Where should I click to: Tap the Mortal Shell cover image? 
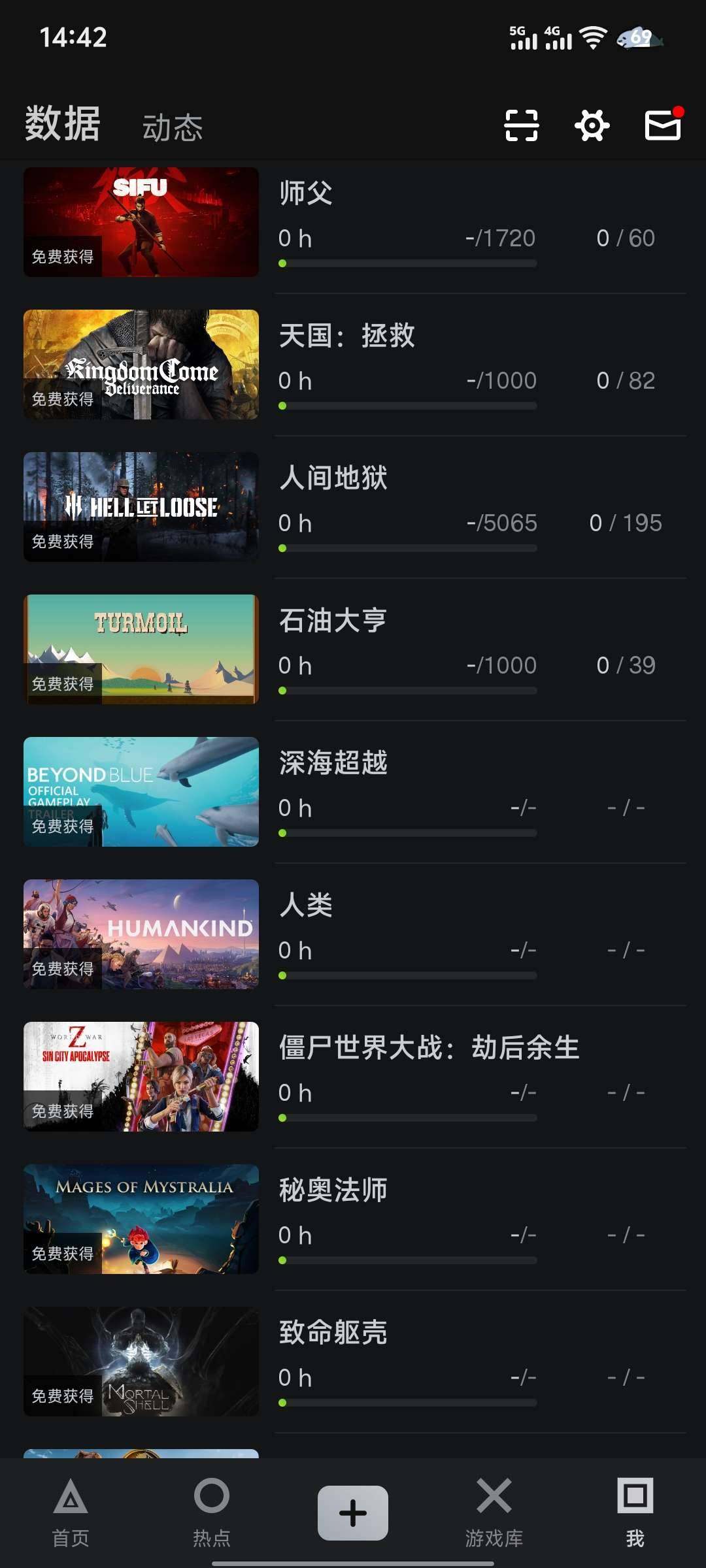141,1362
